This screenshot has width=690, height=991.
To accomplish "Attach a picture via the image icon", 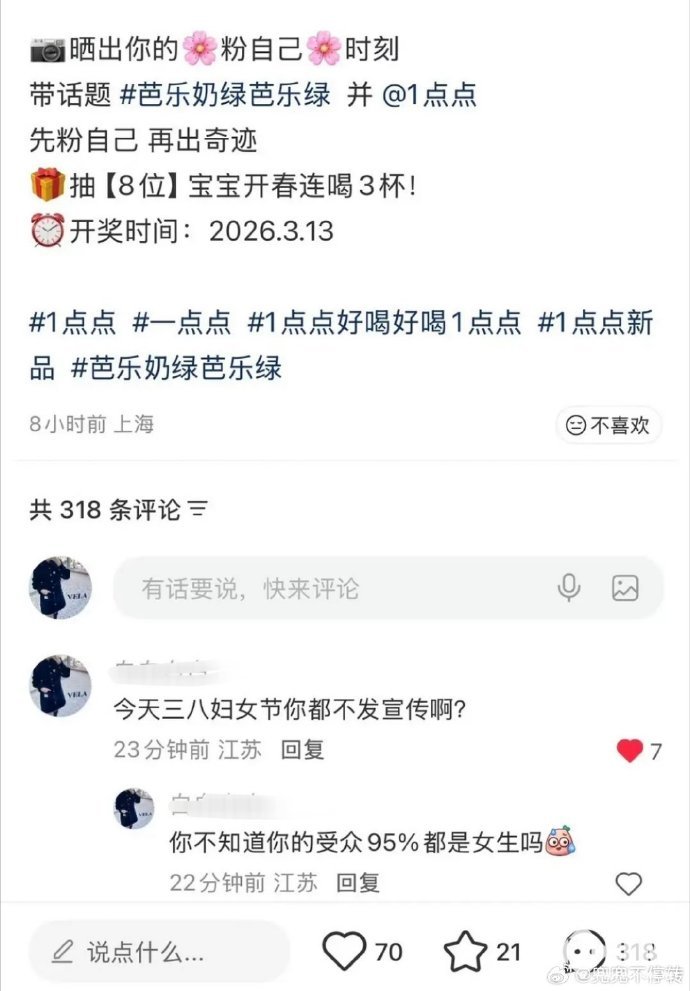I will (x=625, y=588).
